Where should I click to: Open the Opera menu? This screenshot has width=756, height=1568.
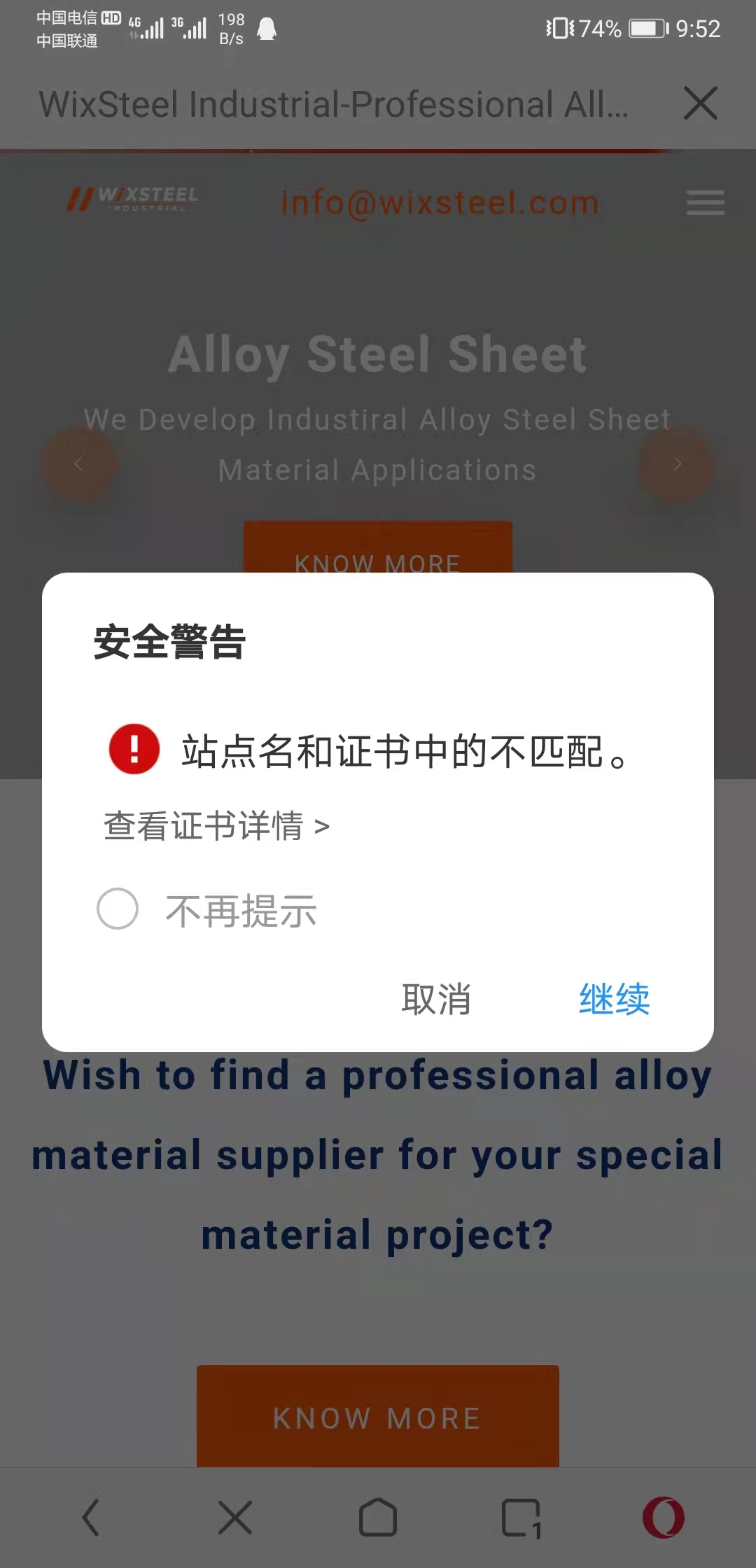coord(664,1518)
